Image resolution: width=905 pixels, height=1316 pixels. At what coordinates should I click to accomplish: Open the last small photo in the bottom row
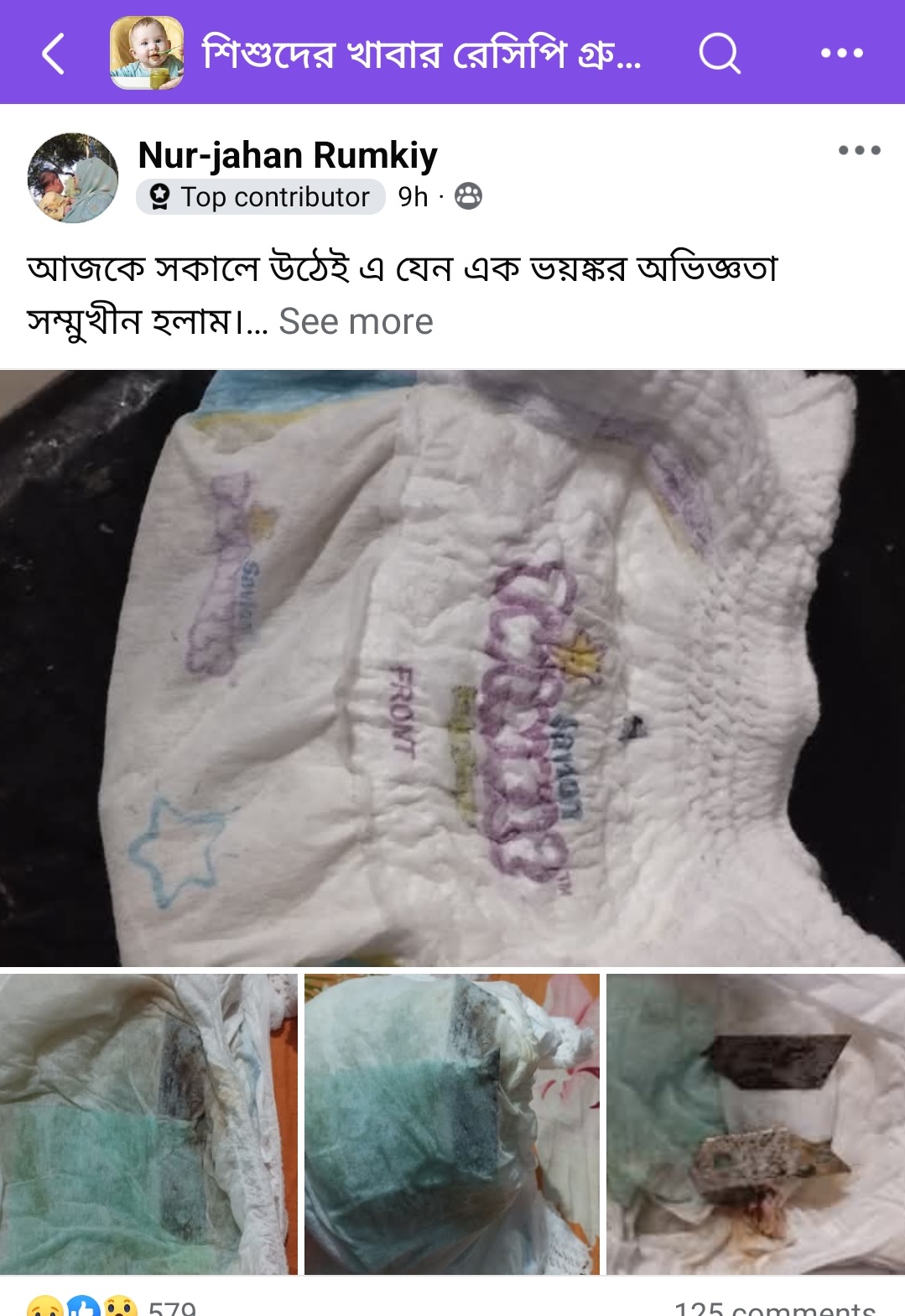(755, 1124)
